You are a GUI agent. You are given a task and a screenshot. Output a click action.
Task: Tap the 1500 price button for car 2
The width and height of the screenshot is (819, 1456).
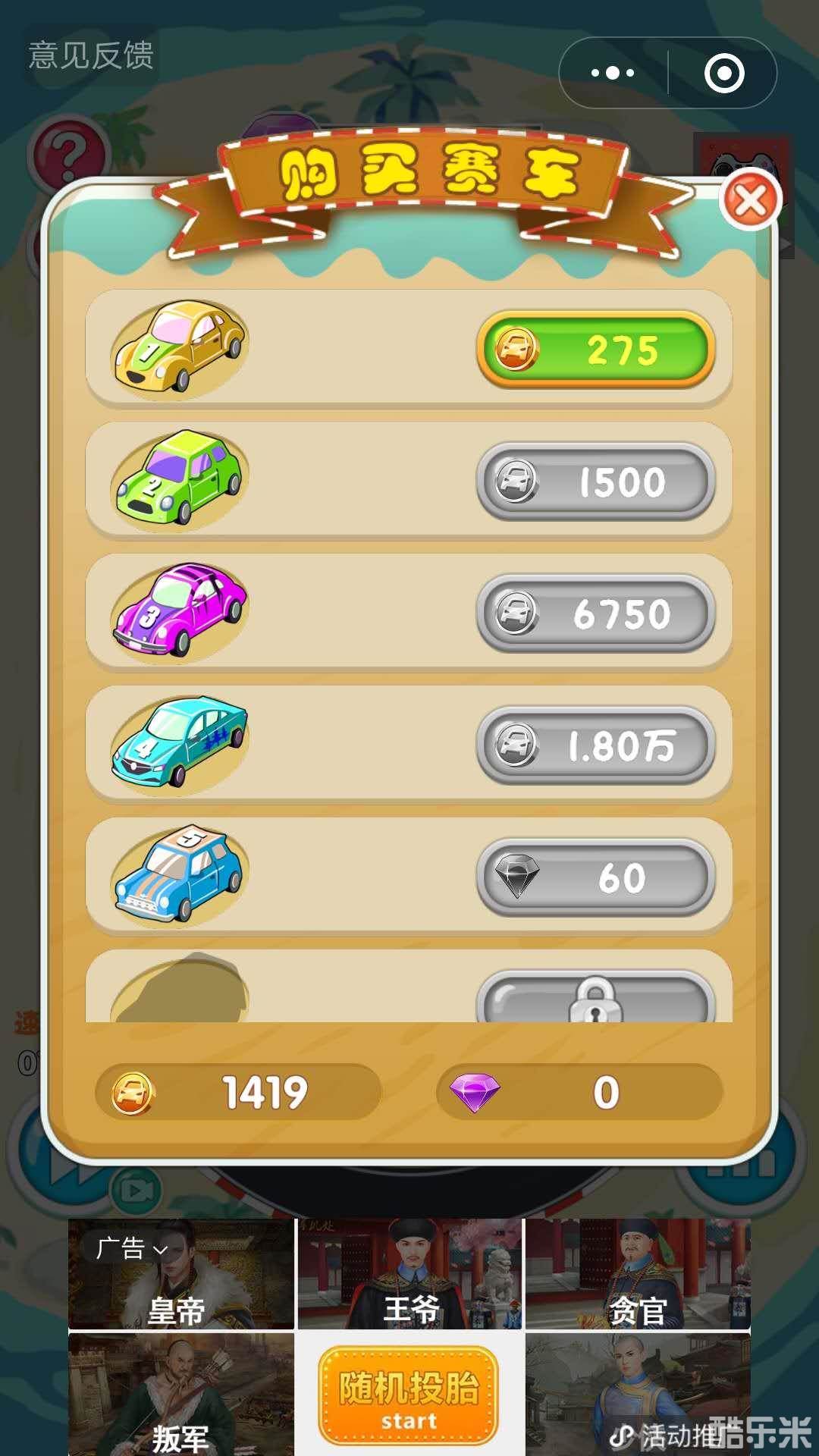point(595,482)
